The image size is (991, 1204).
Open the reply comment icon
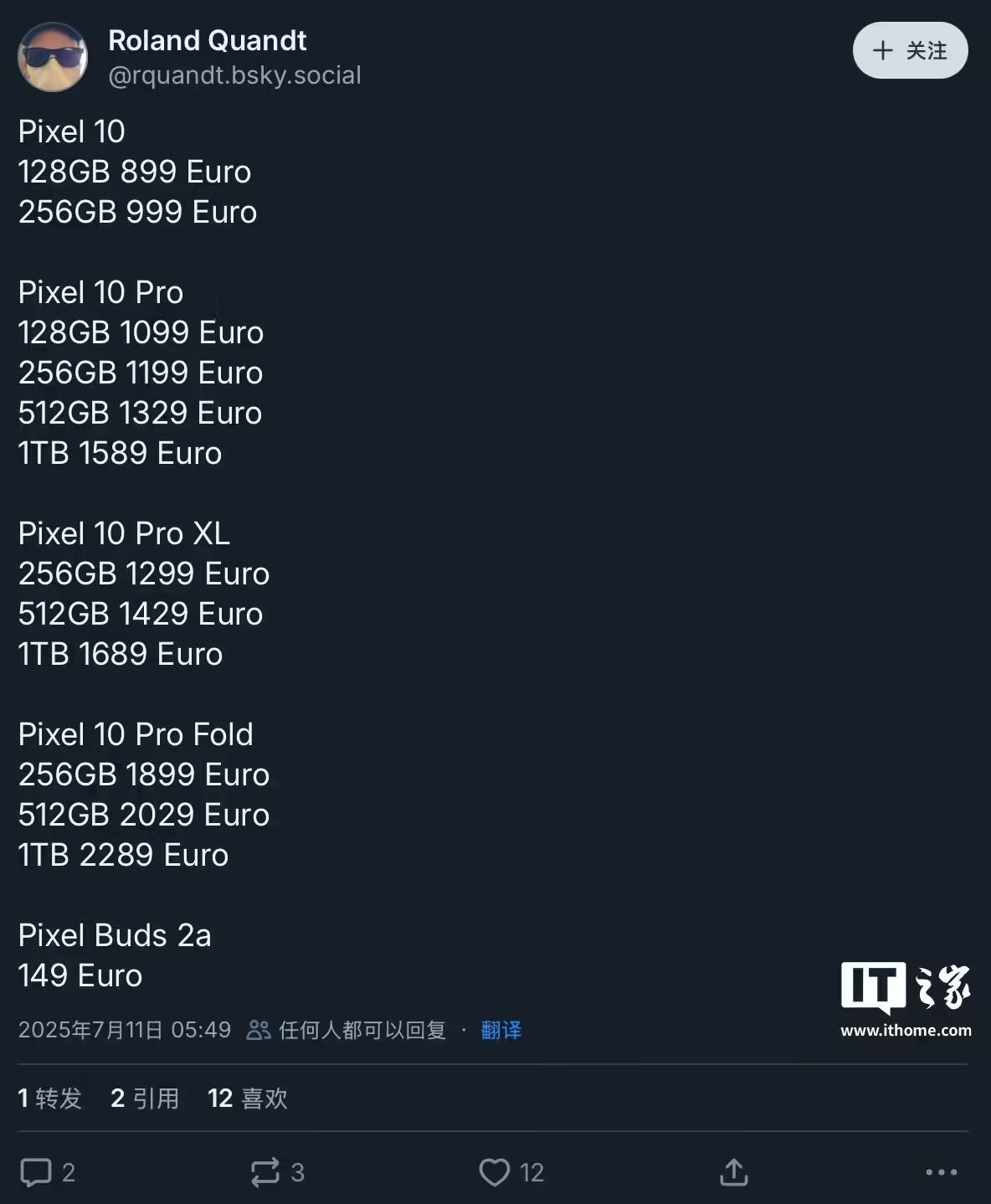pos(37,1172)
